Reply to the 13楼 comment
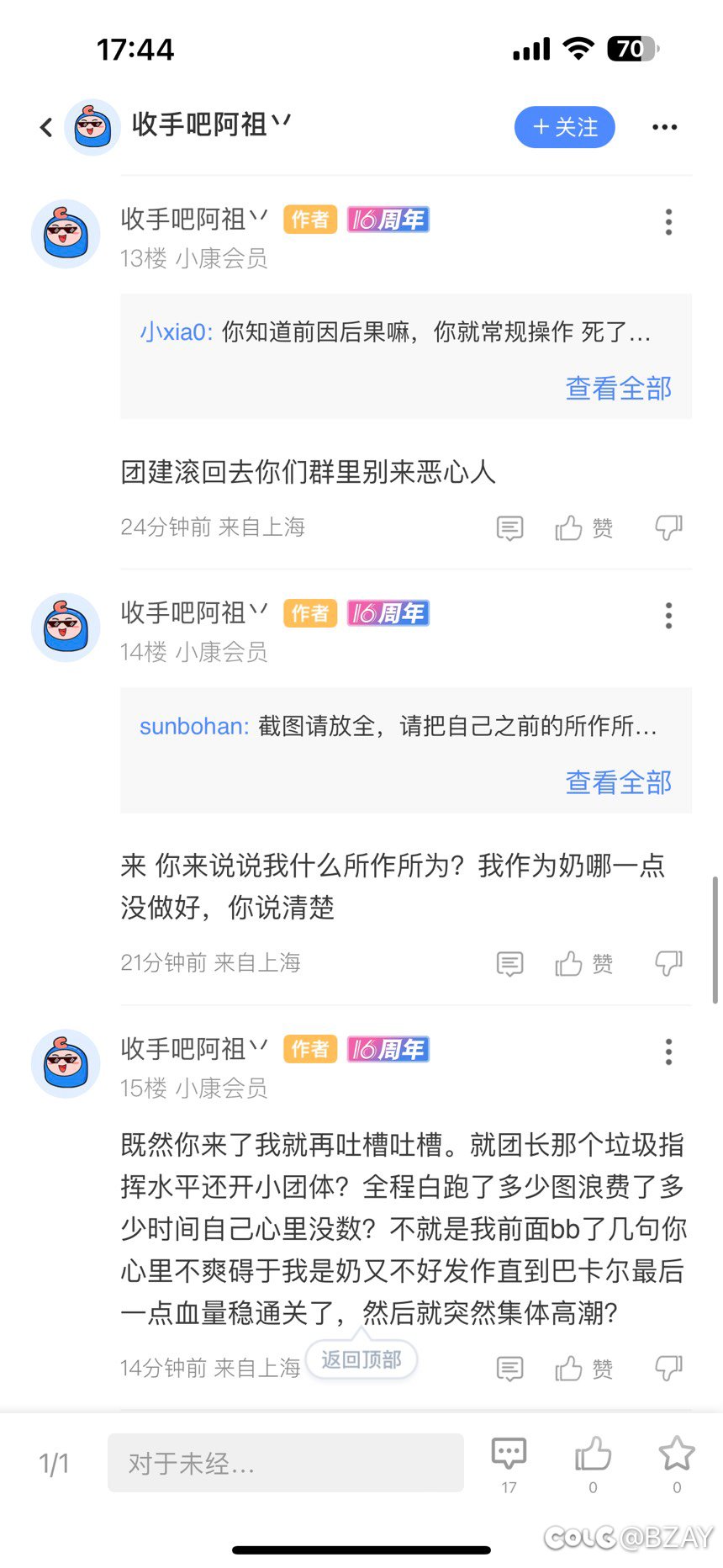Screen dimensions: 723x1568 coord(509,528)
